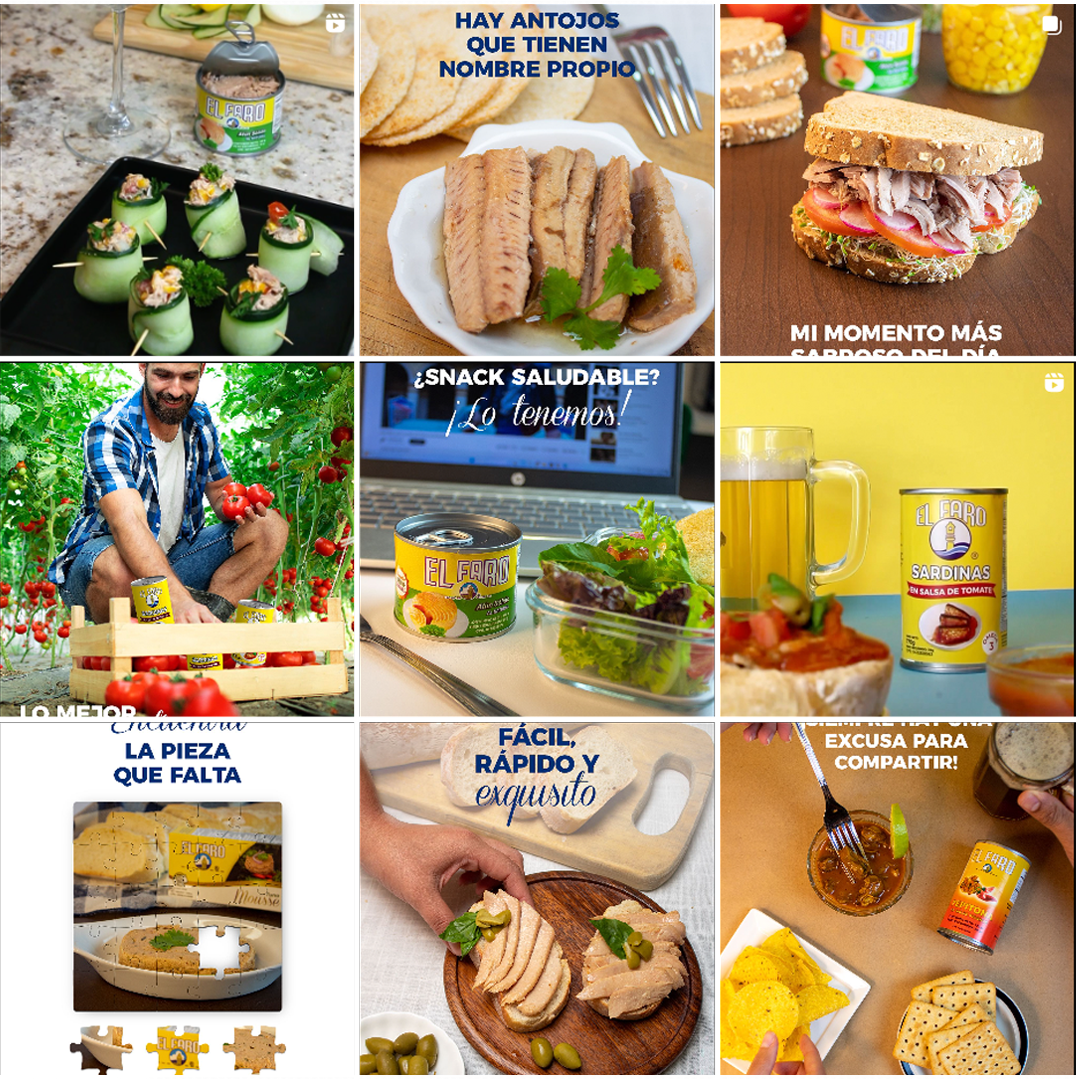View the man with tomatoes post
The width and height of the screenshot is (1076, 1079).
(177, 540)
